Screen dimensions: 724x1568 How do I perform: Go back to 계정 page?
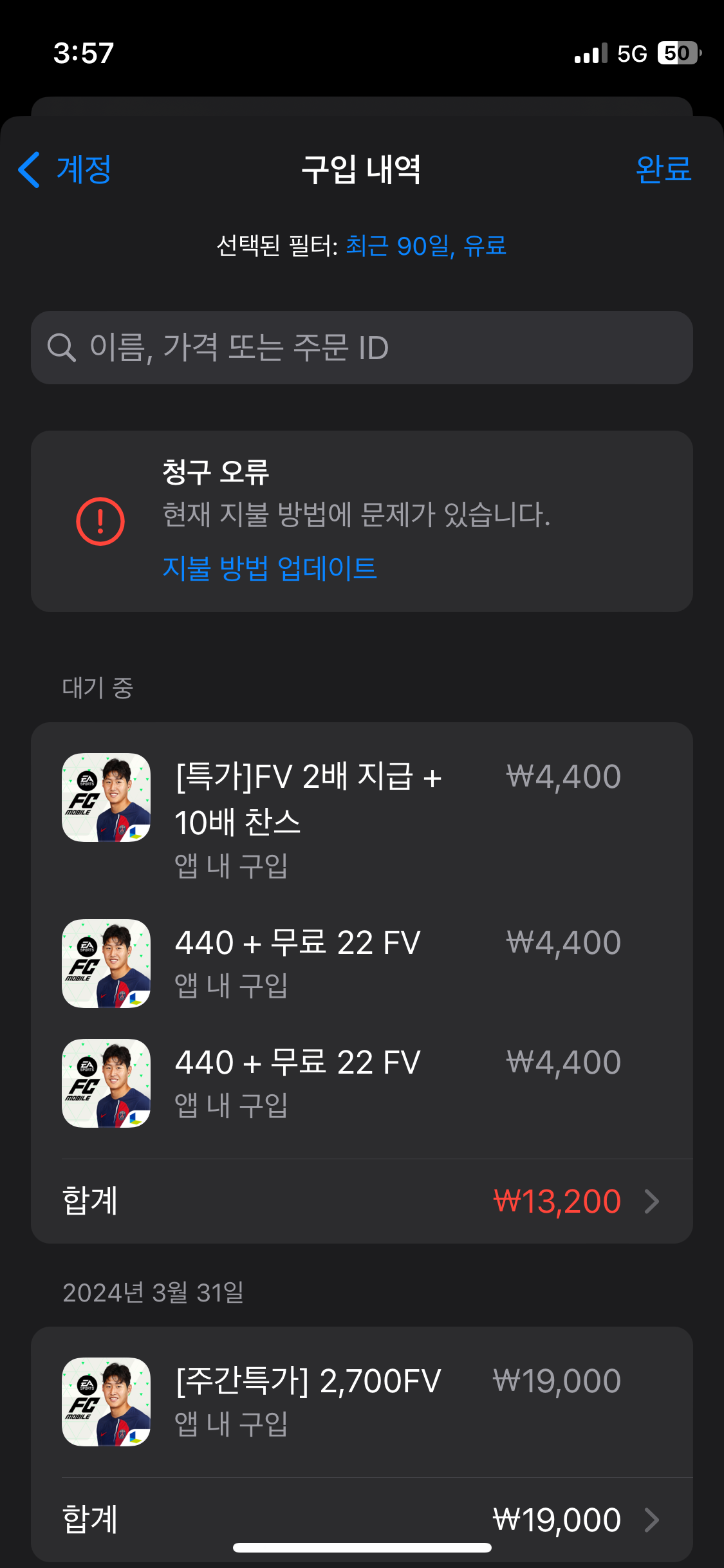pyautogui.click(x=65, y=170)
